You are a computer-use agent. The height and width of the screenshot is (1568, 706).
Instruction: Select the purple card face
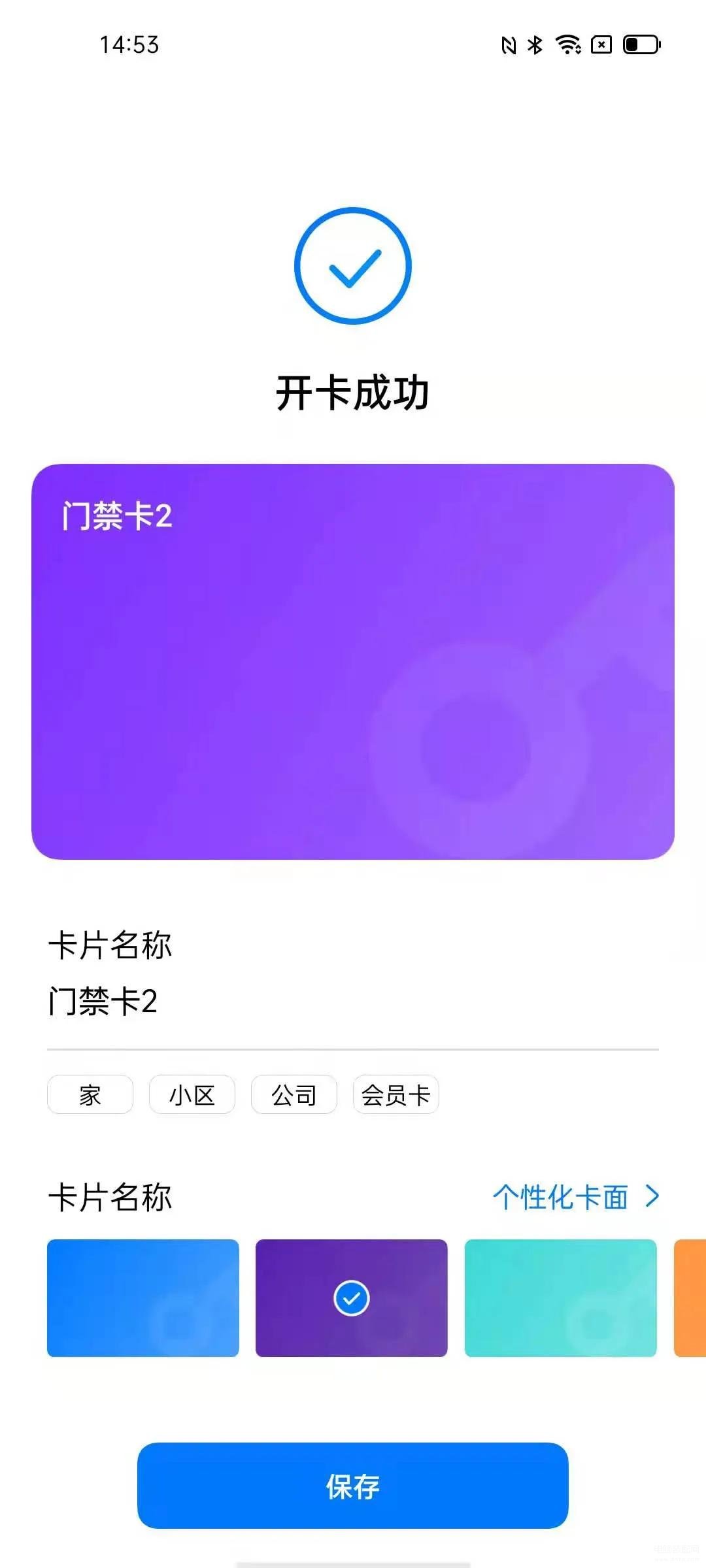tap(352, 1298)
